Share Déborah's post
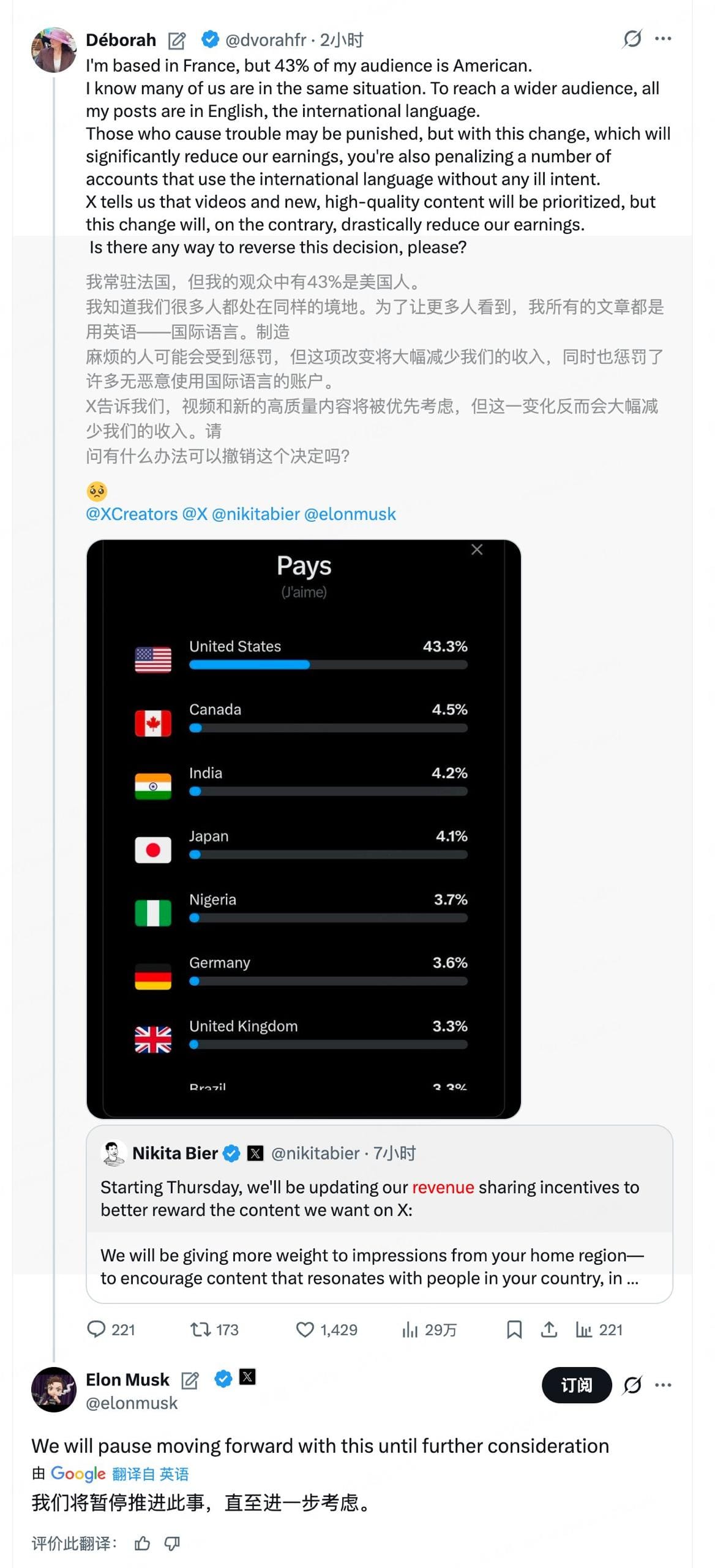 point(549,1330)
